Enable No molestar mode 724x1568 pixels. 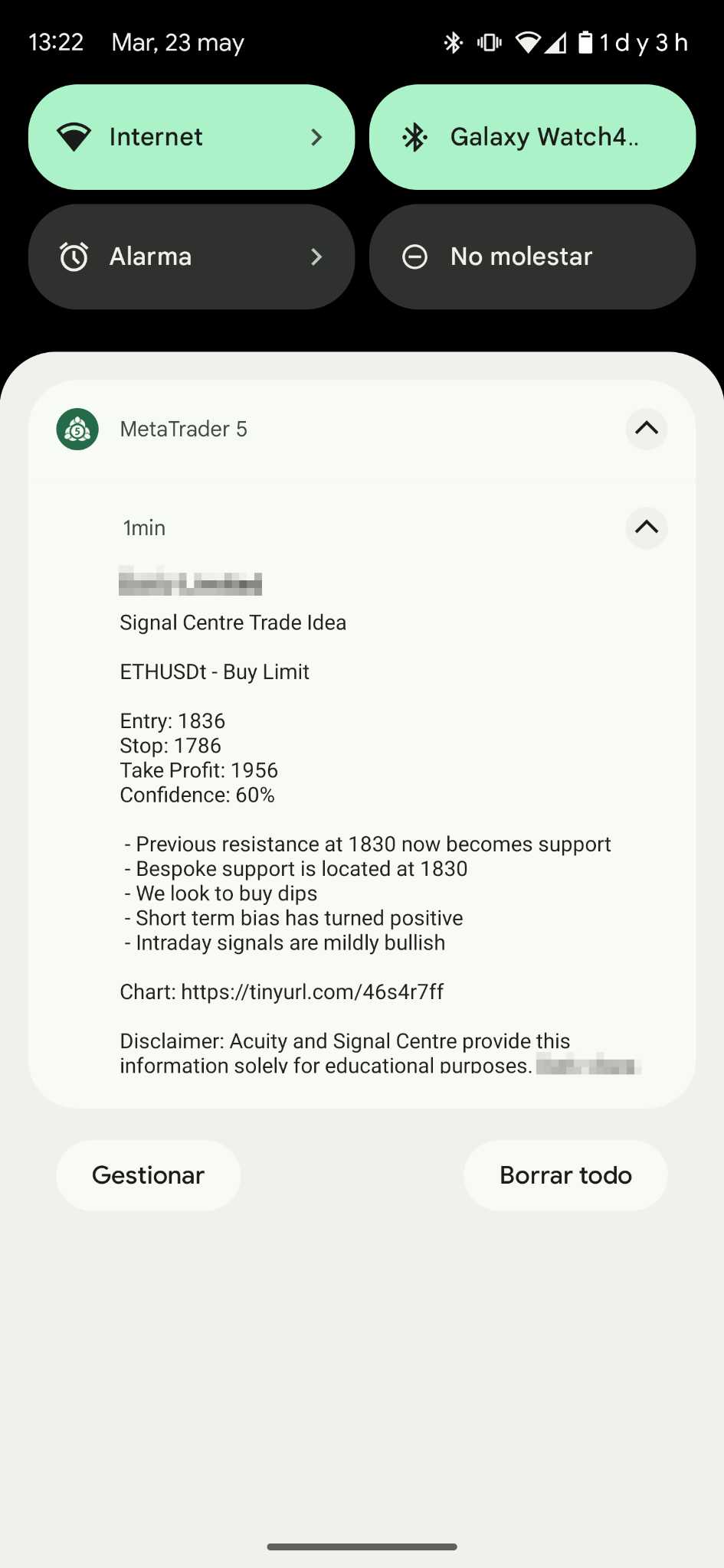[532, 256]
